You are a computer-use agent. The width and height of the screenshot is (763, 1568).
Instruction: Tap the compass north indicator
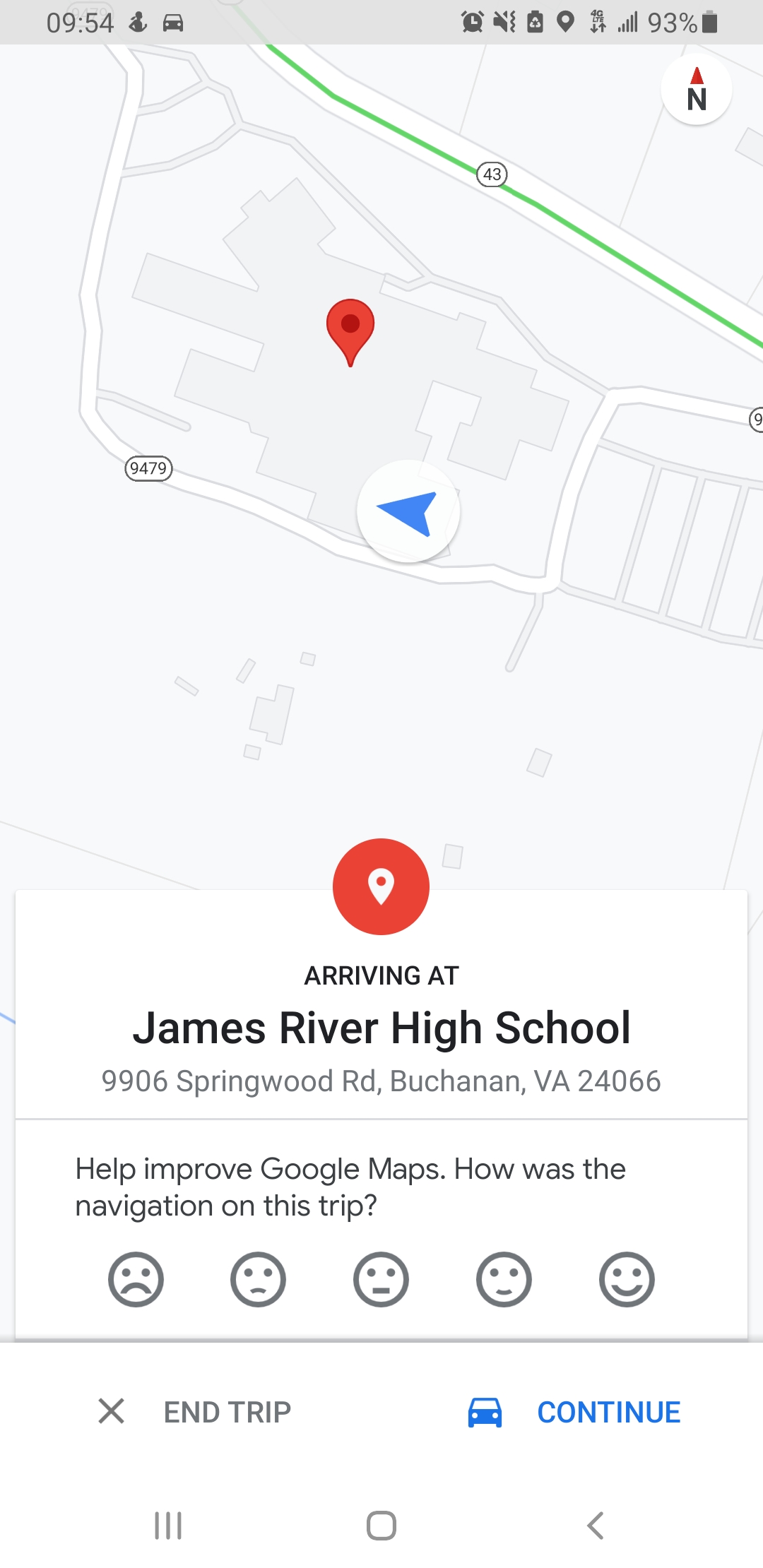pos(697,90)
